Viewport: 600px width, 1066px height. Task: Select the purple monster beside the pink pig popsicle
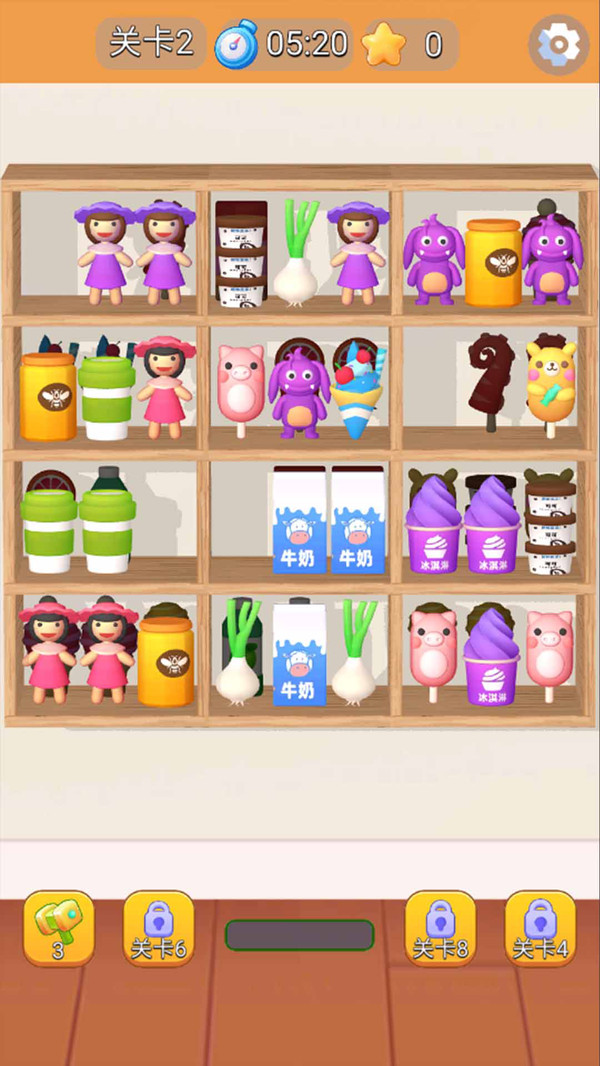click(298, 392)
